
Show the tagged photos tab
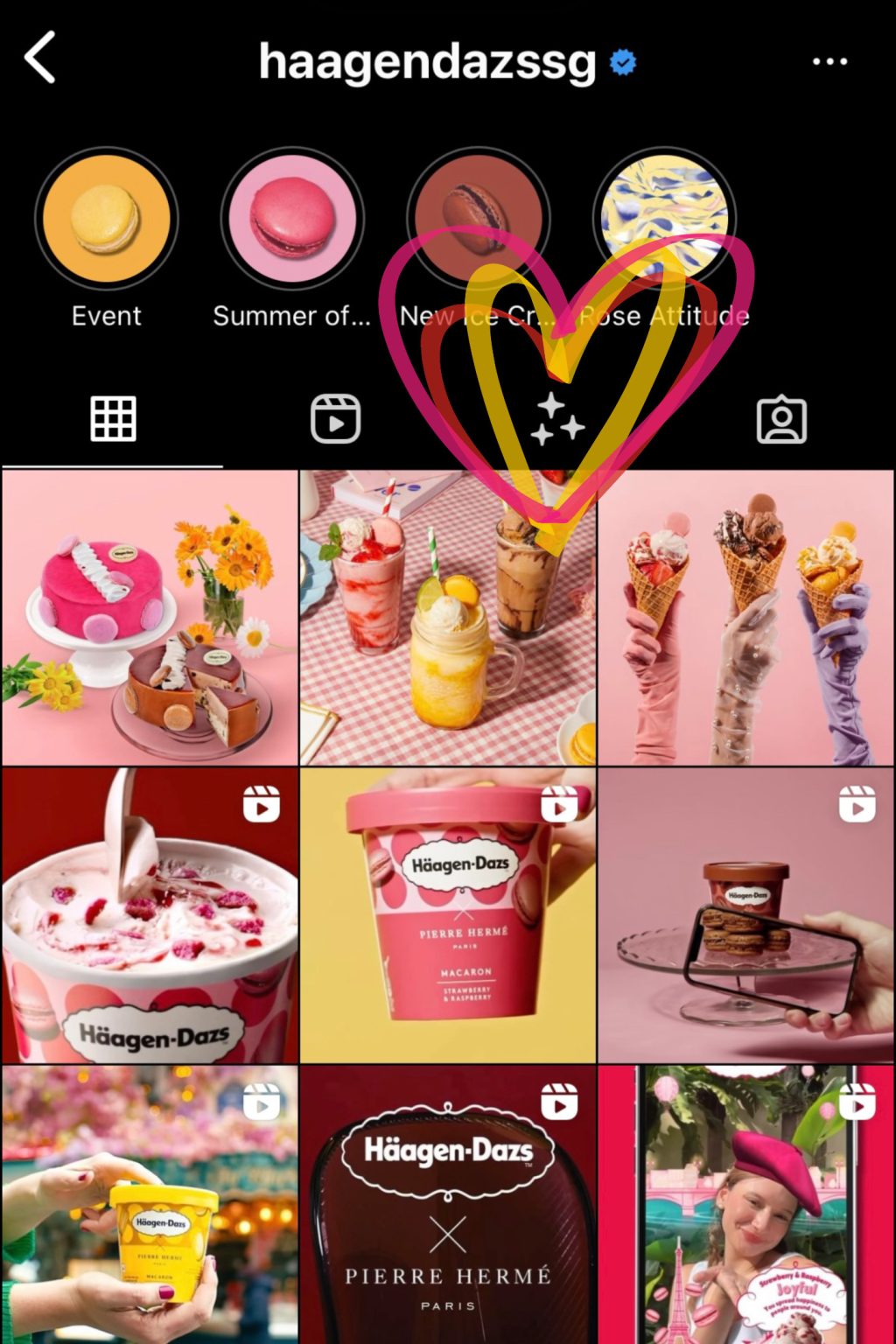tap(780, 419)
